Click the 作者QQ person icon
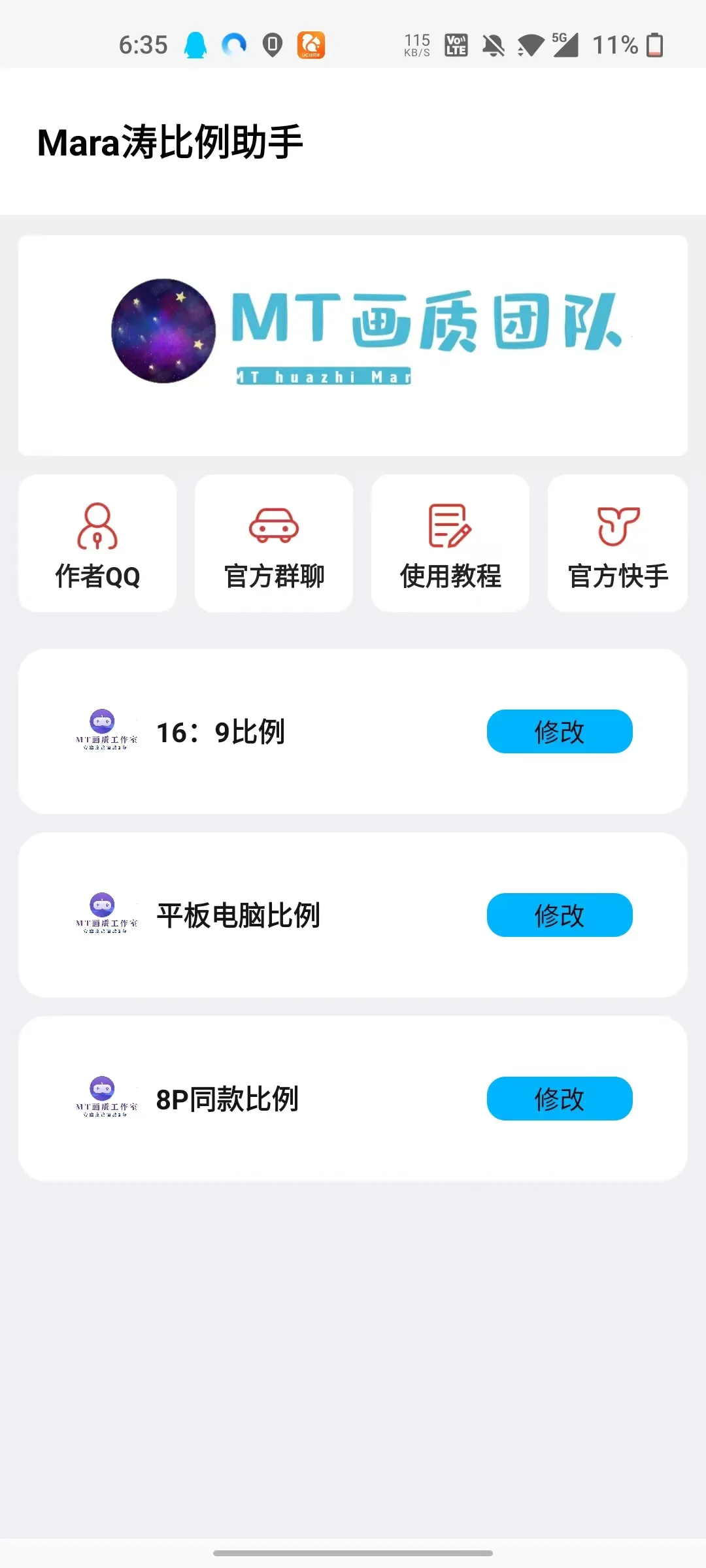 (x=97, y=525)
